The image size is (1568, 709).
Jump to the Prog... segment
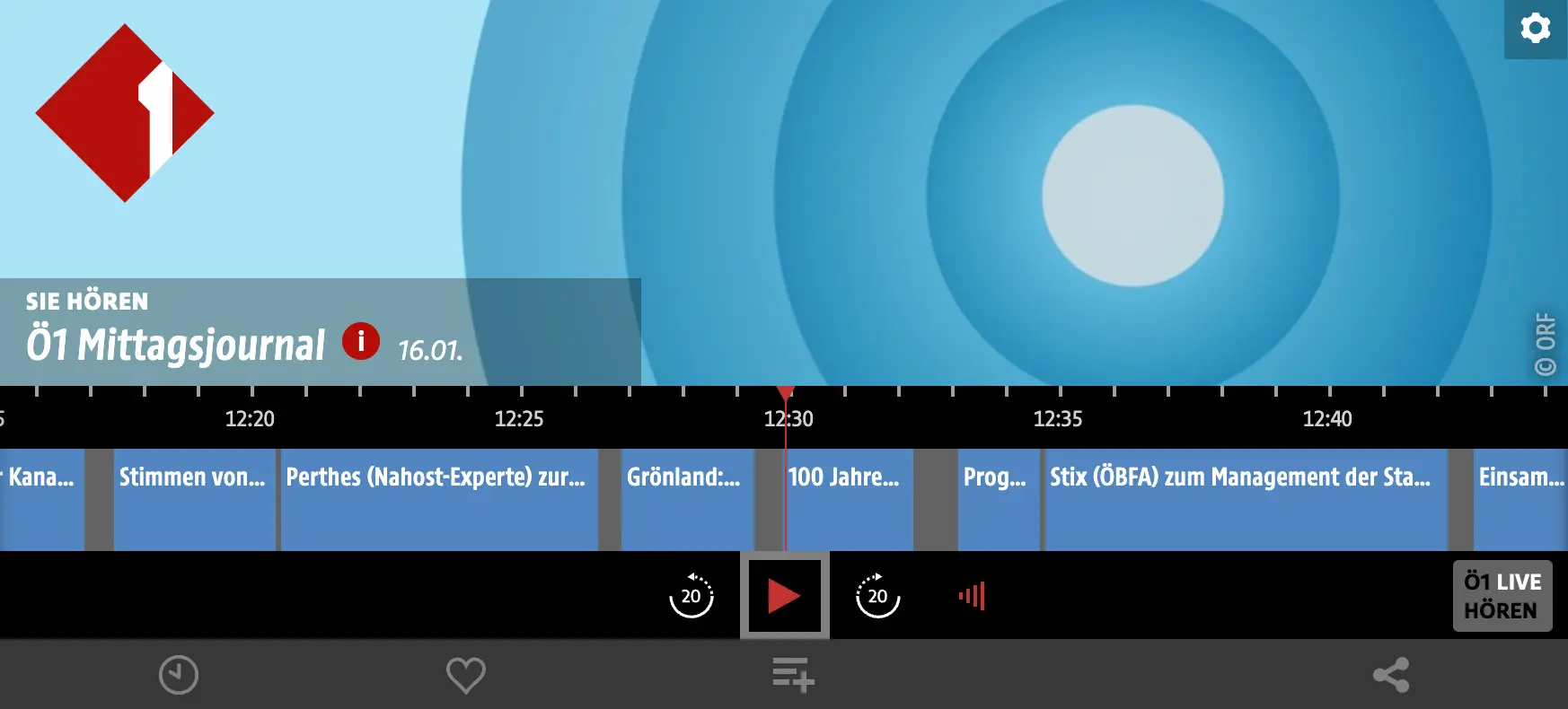(x=997, y=499)
